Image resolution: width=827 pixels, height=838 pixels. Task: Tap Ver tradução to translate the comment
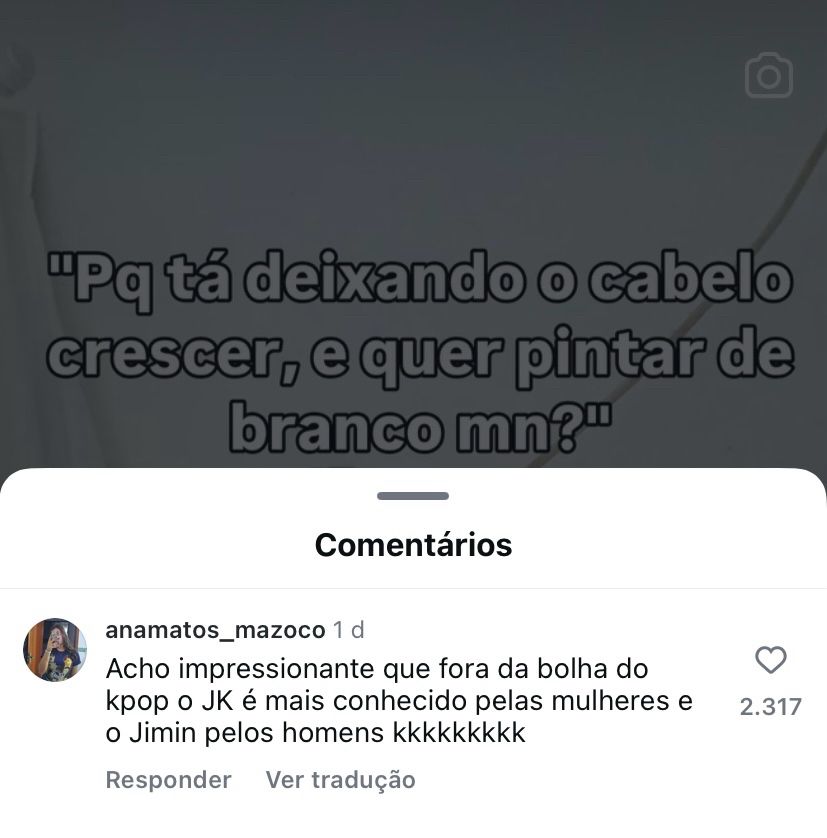(340, 780)
